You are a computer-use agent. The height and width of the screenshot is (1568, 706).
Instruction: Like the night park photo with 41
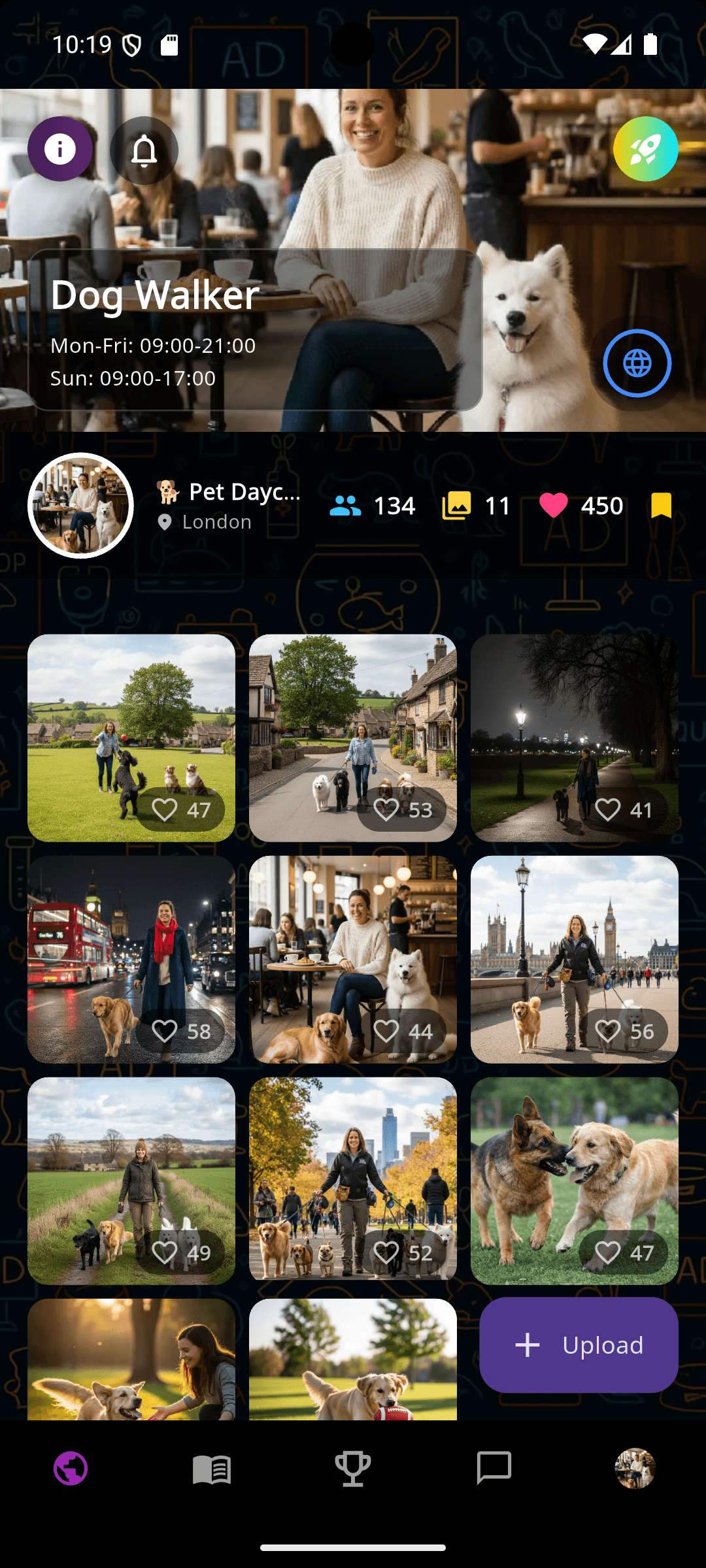pos(608,810)
